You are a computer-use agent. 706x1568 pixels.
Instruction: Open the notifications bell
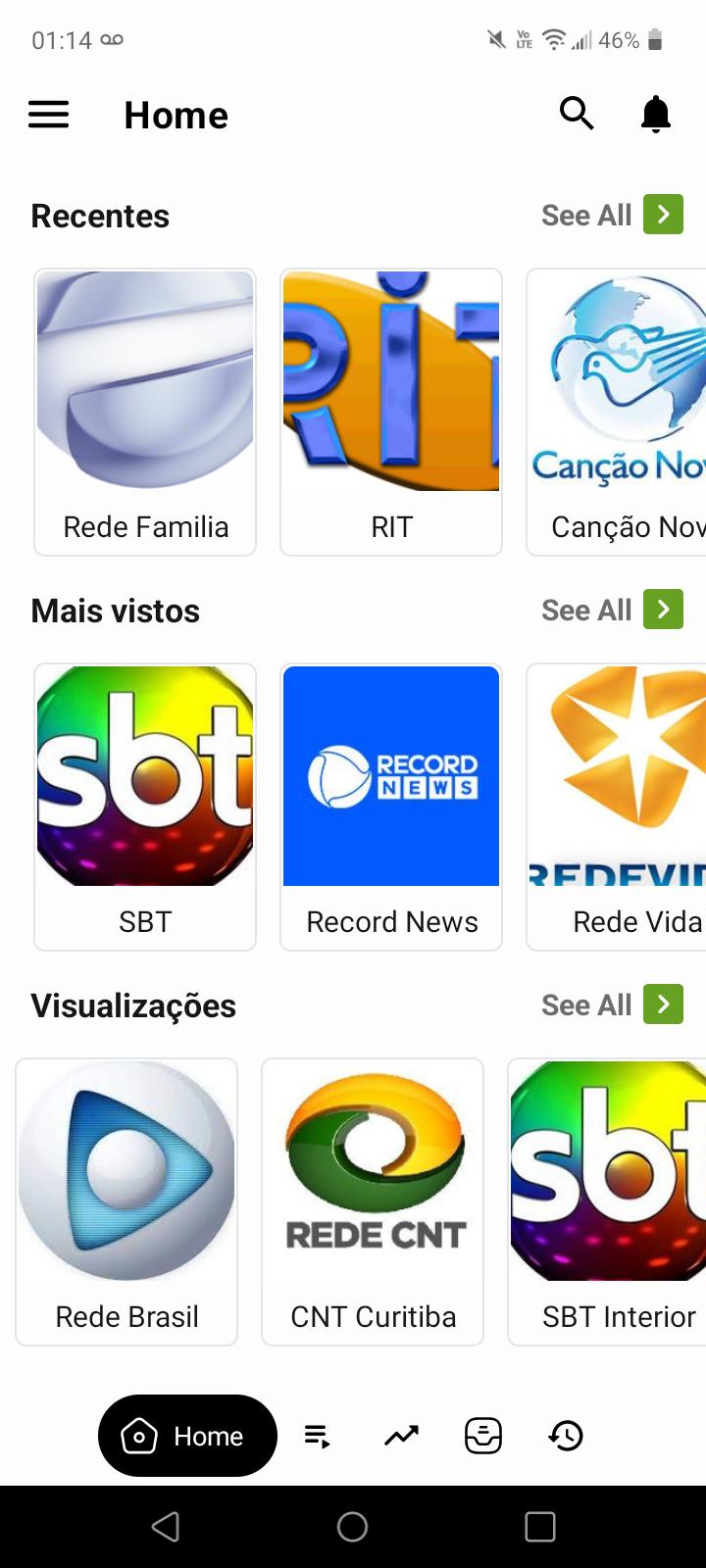tap(655, 116)
